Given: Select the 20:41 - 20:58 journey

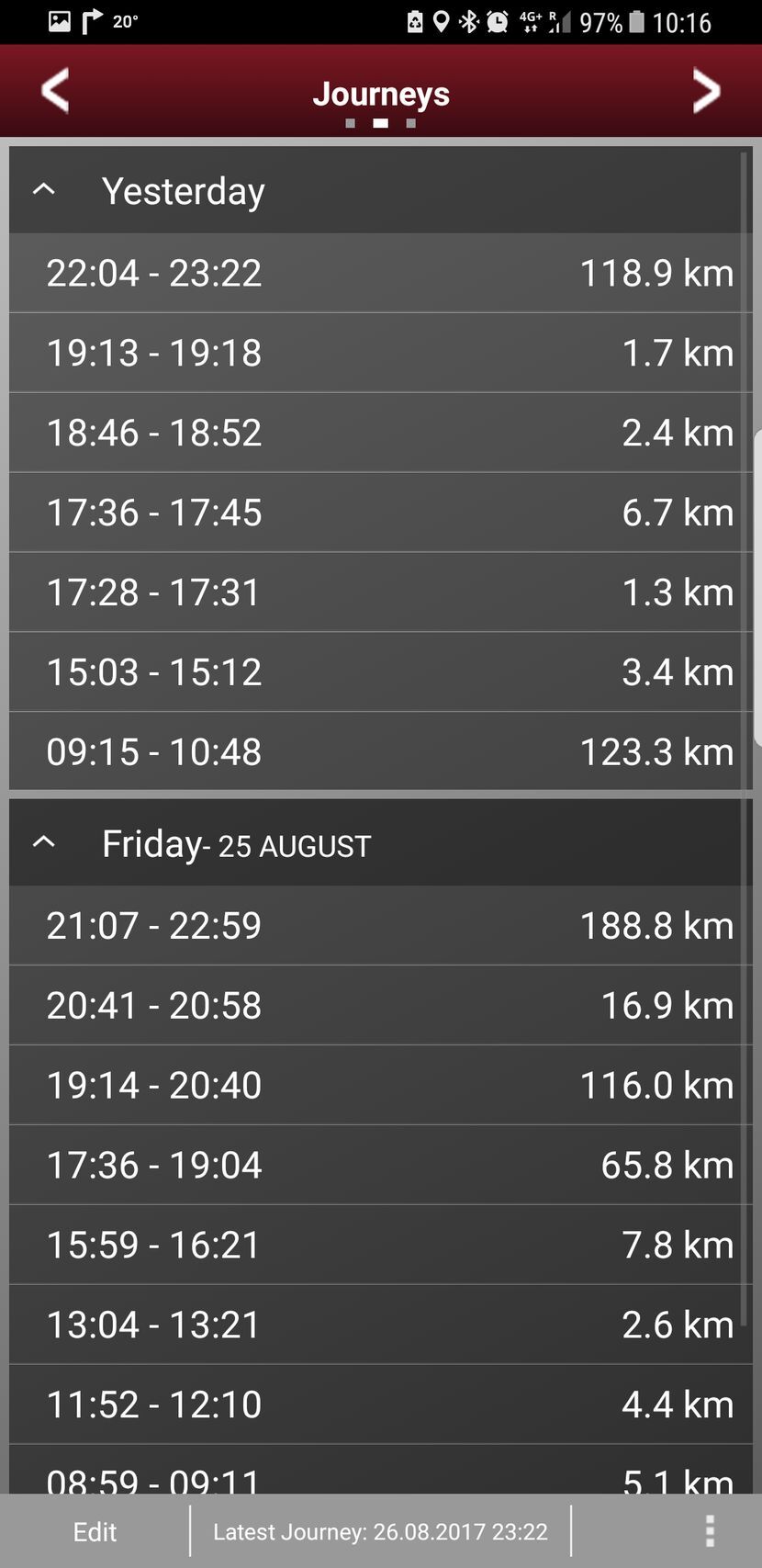Looking at the screenshot, I should click(380, 1006).
